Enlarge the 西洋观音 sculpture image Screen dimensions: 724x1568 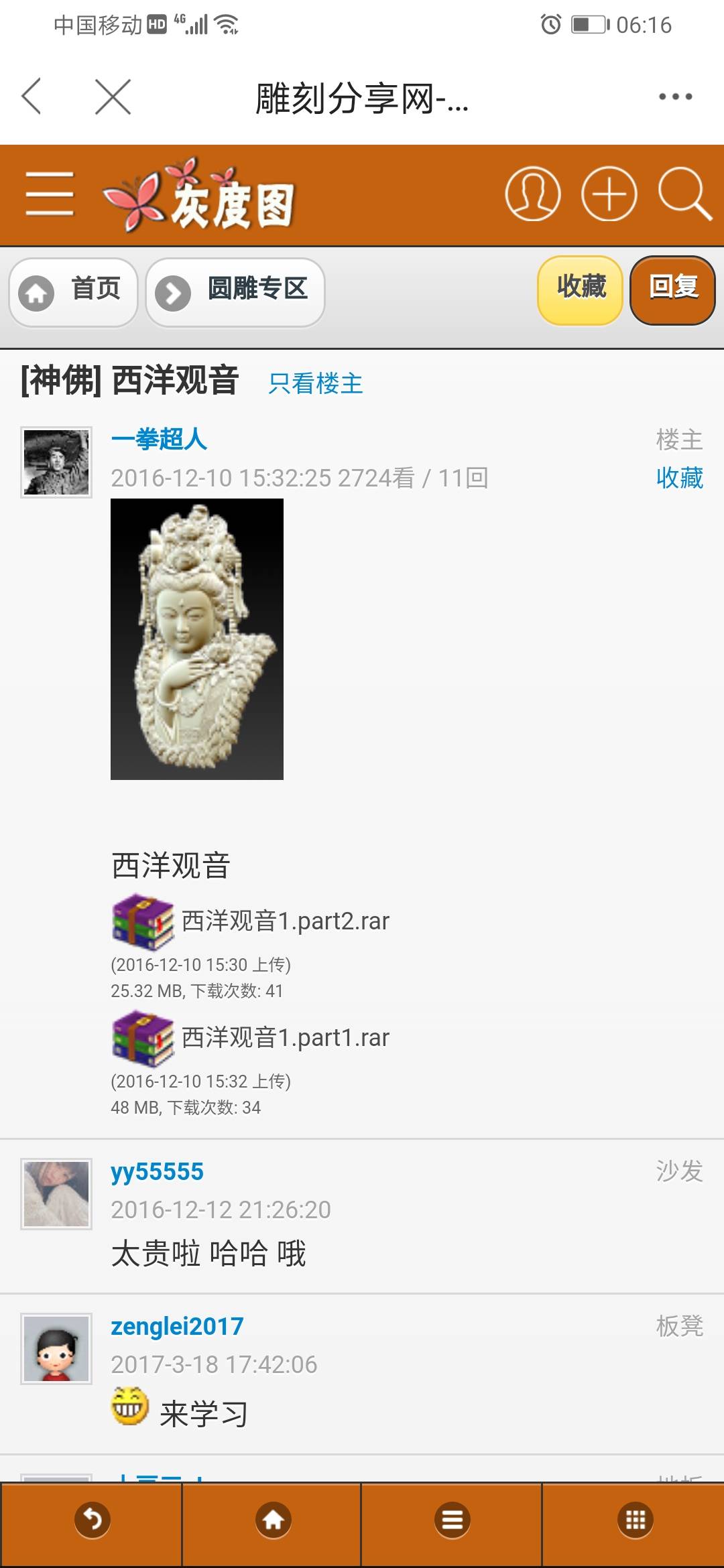click(x=197, y=639)
